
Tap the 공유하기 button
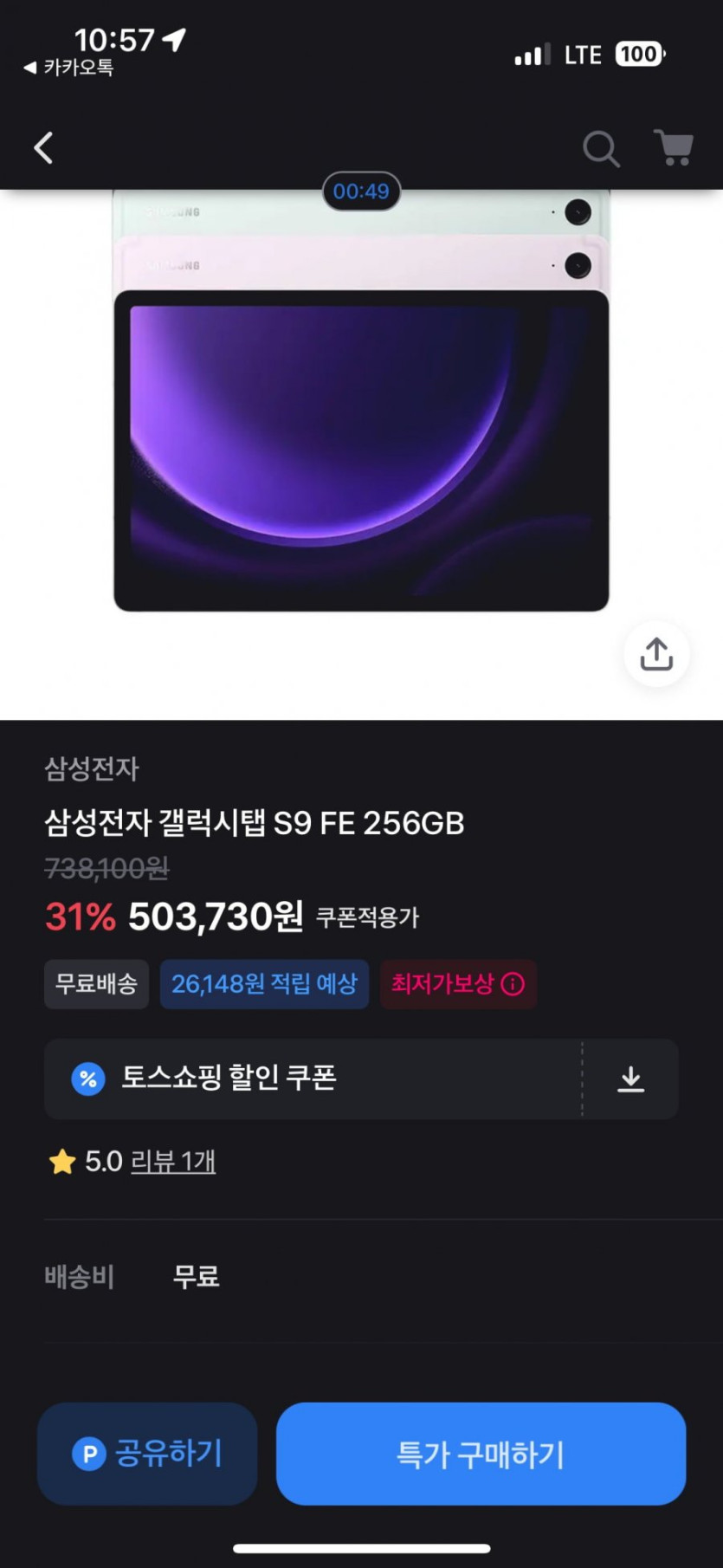coord(147,1454)
